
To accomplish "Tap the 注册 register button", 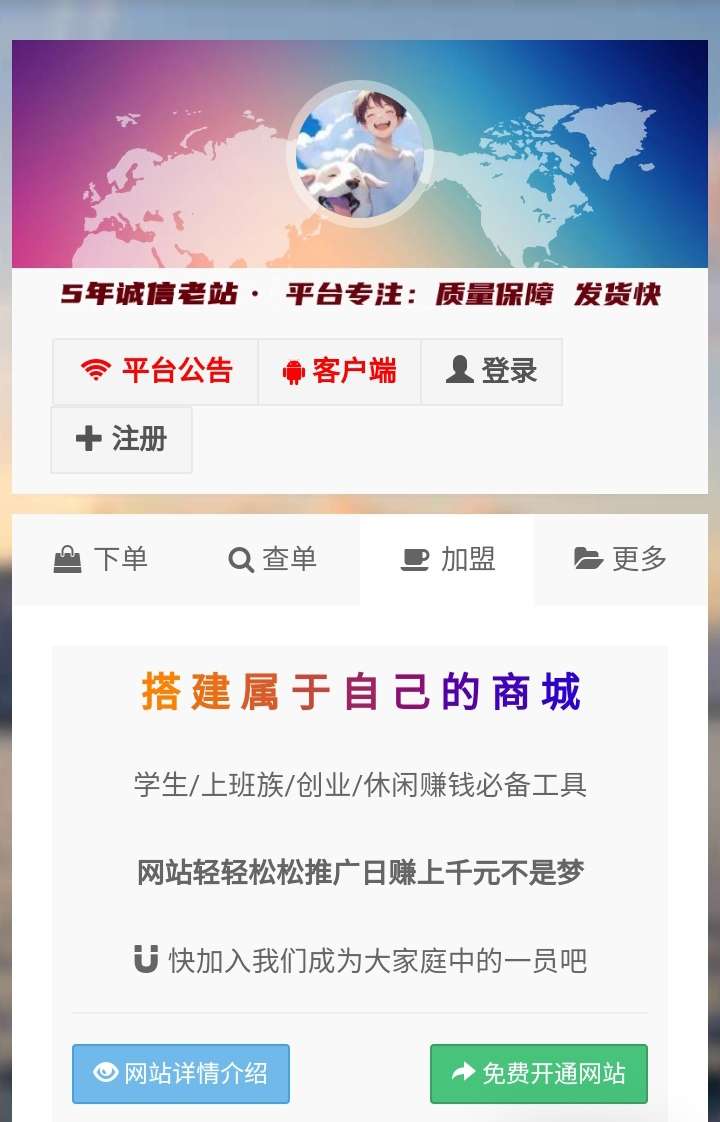I will (121, 439).
